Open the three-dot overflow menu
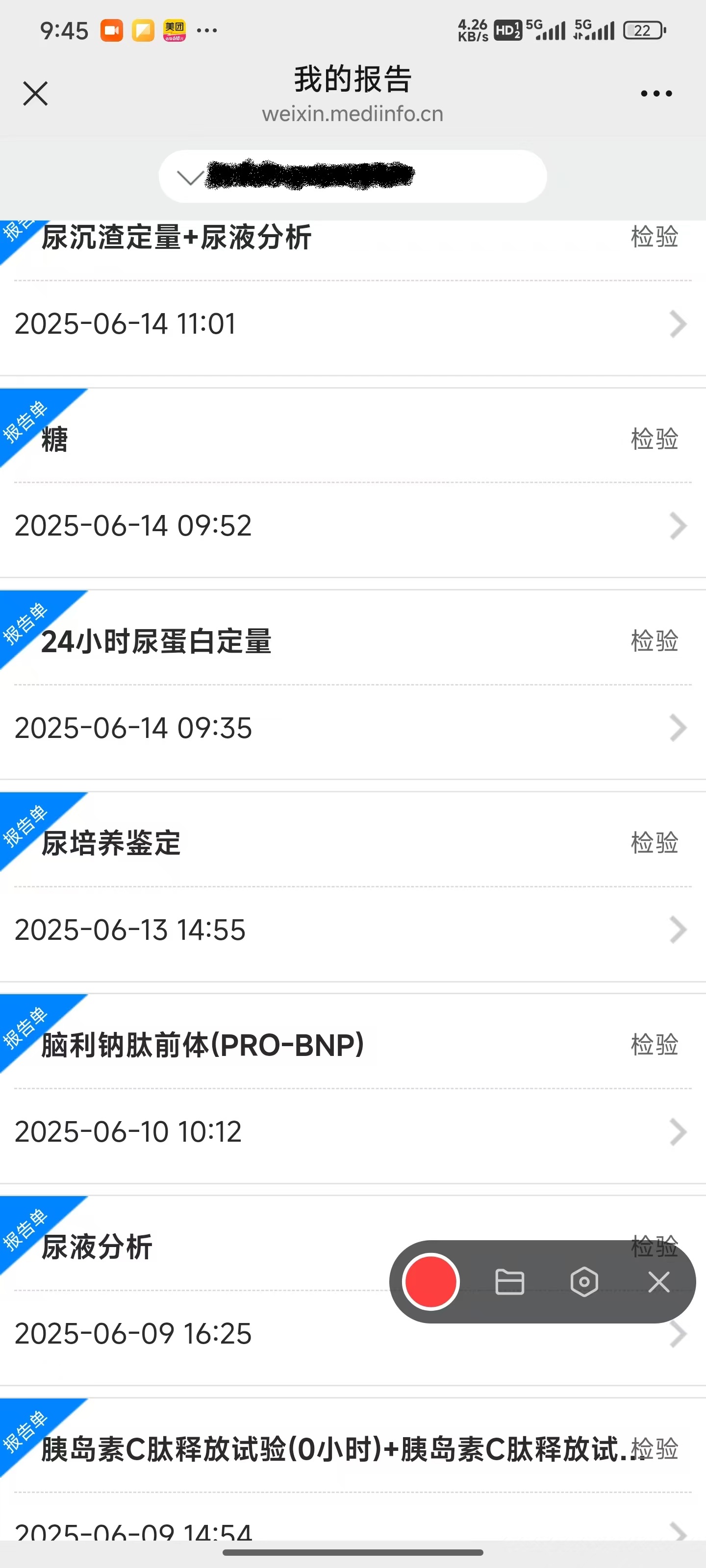The height and width of the screenshot is (1568, 706). click(656, 94)
